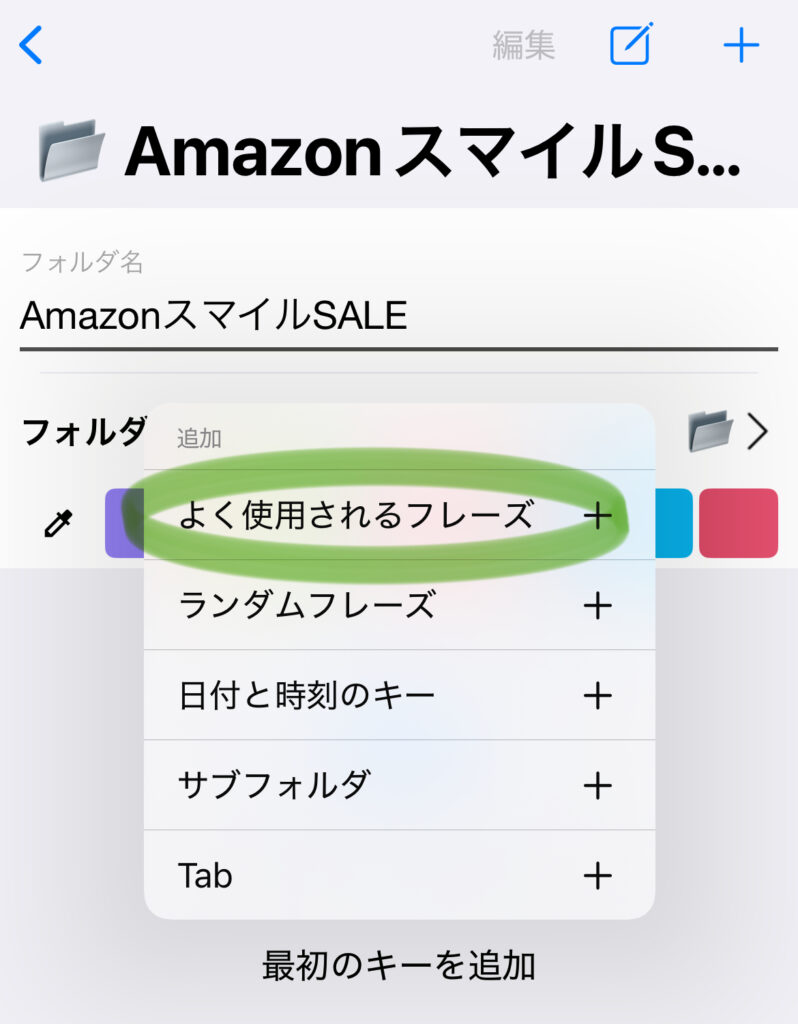
Task: Add a Tab key
Action: pos(398,876)
